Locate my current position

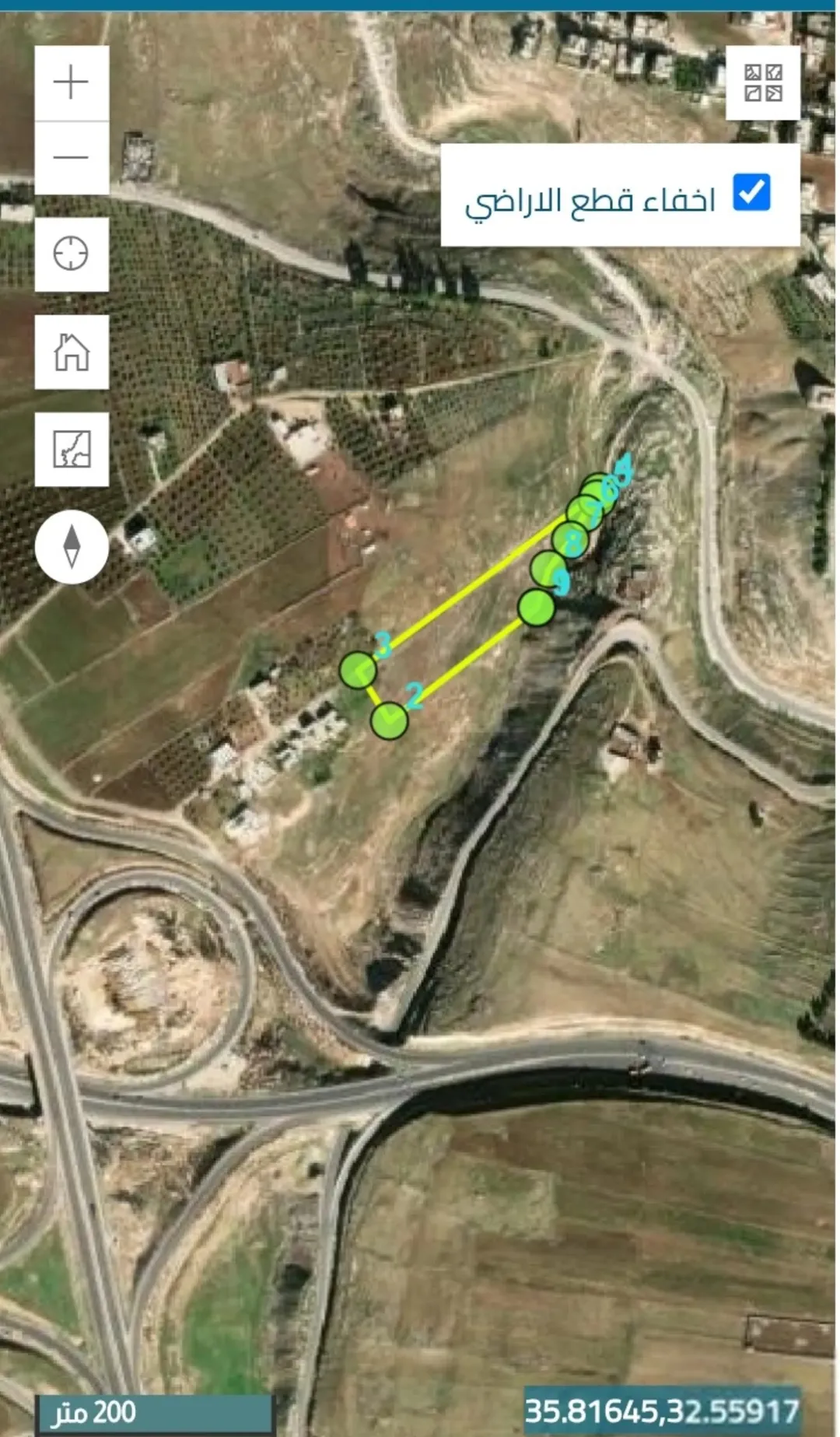coord(72,254)
